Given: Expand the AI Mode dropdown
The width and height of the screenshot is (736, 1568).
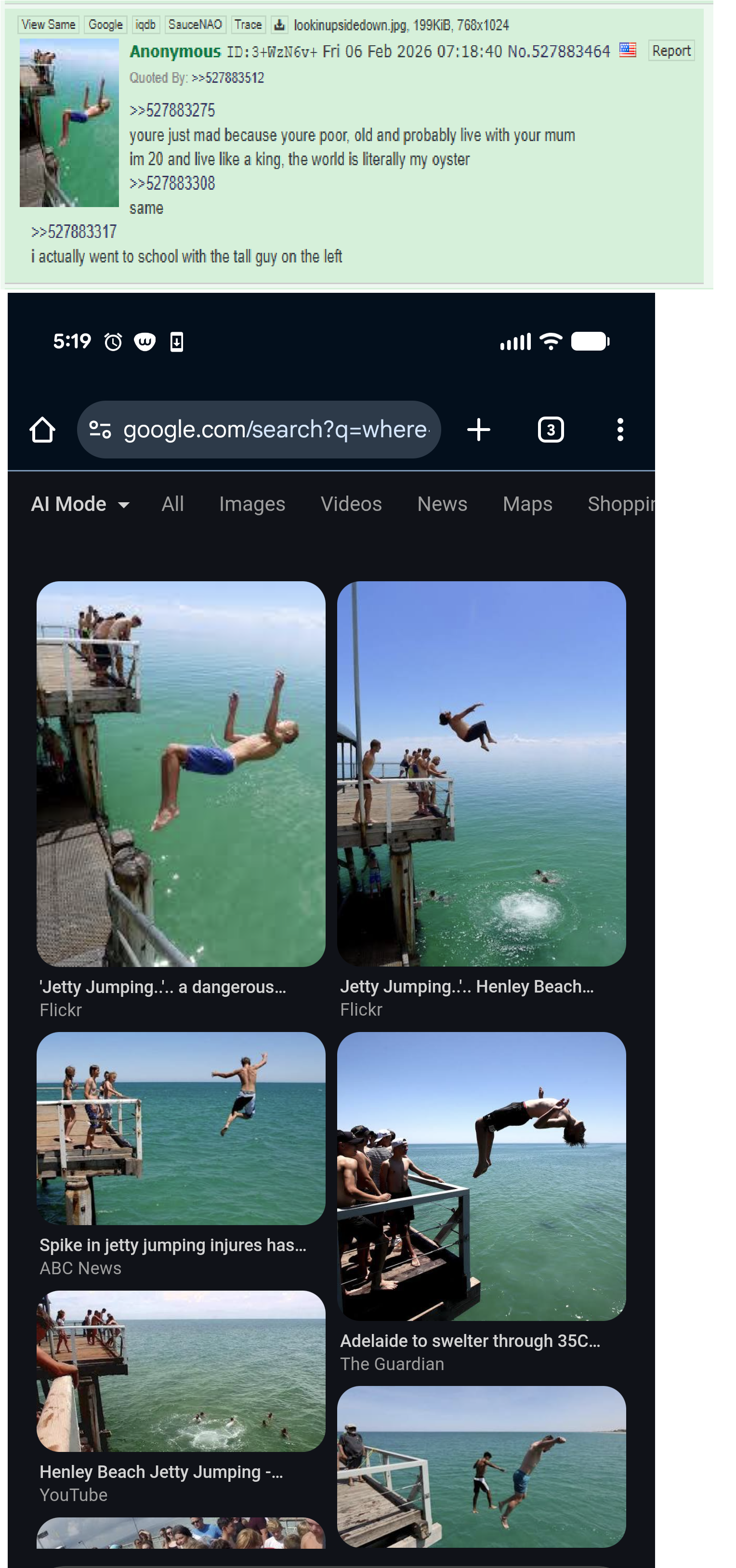Looking at the screenshot, I should point(80,504).
